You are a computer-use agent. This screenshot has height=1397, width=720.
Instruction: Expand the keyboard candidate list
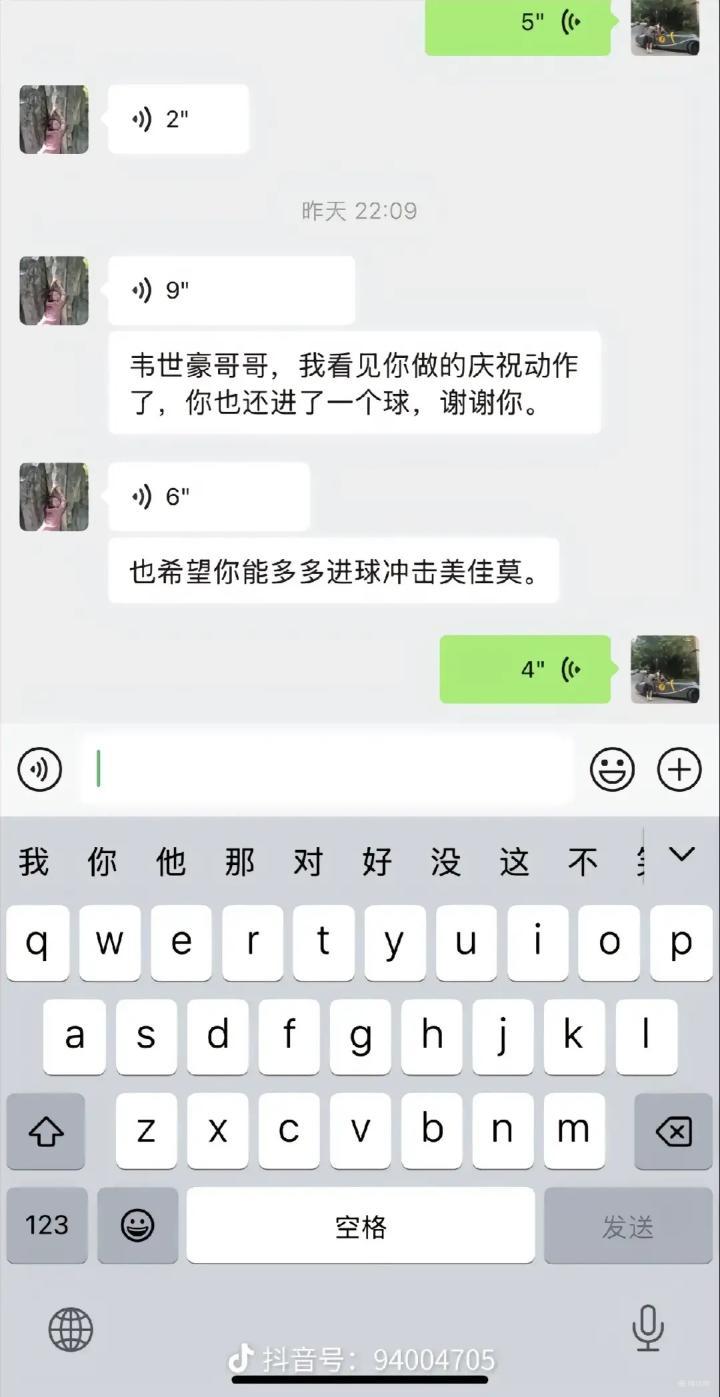(x=681, y=855)
